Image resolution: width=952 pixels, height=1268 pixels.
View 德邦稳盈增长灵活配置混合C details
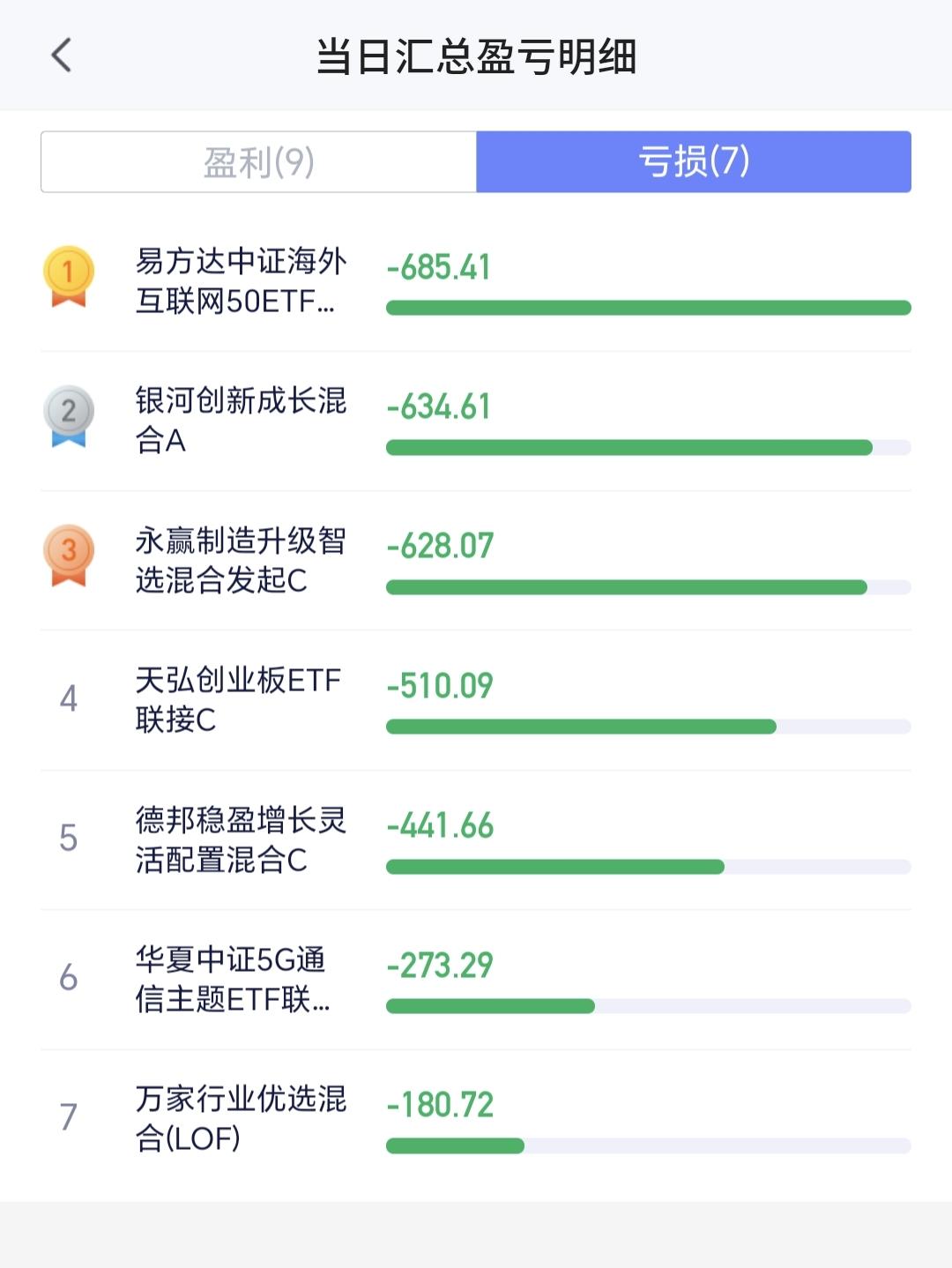tap(476, 840)
